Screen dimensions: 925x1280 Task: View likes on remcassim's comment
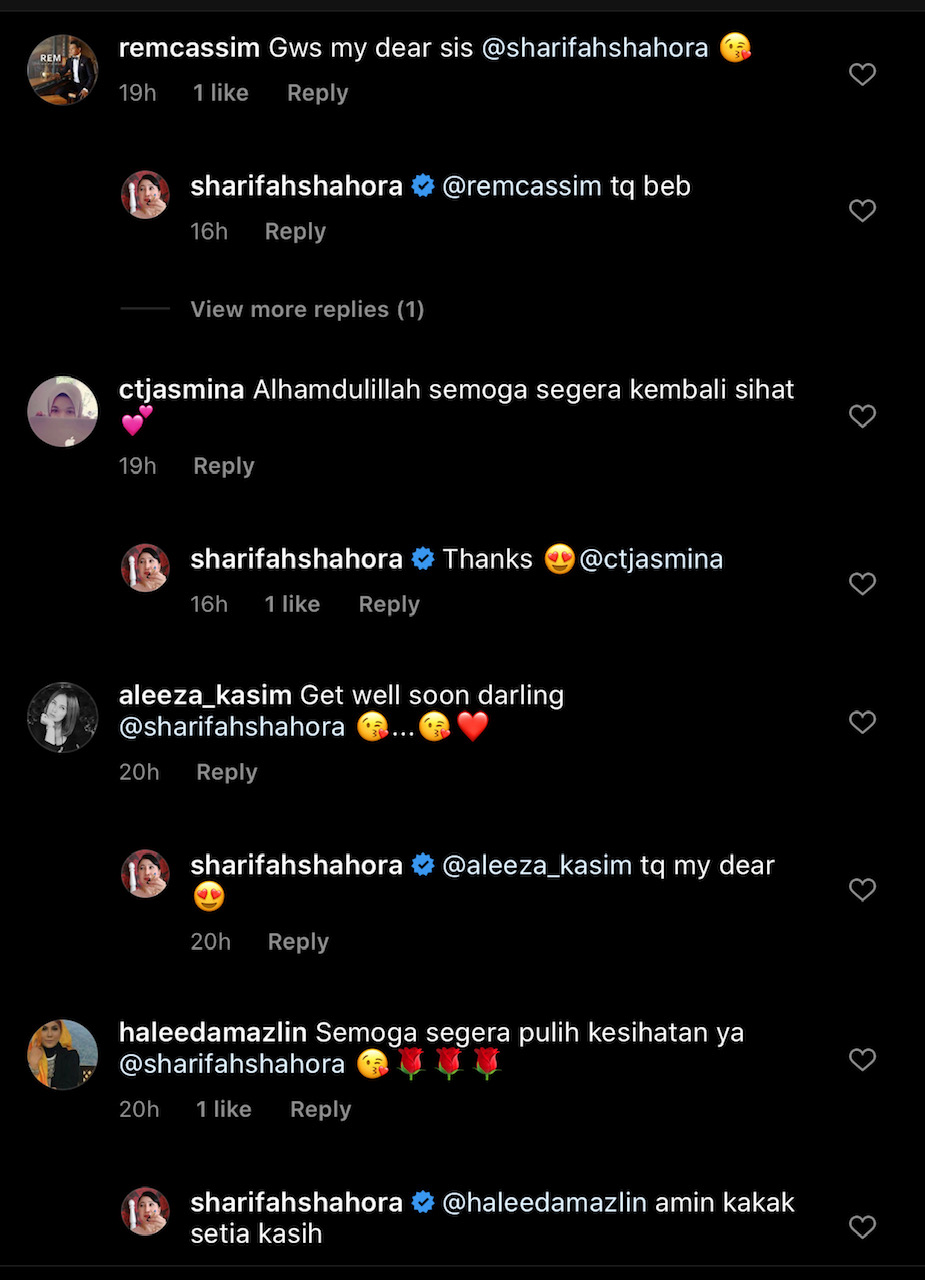point(220,93)
